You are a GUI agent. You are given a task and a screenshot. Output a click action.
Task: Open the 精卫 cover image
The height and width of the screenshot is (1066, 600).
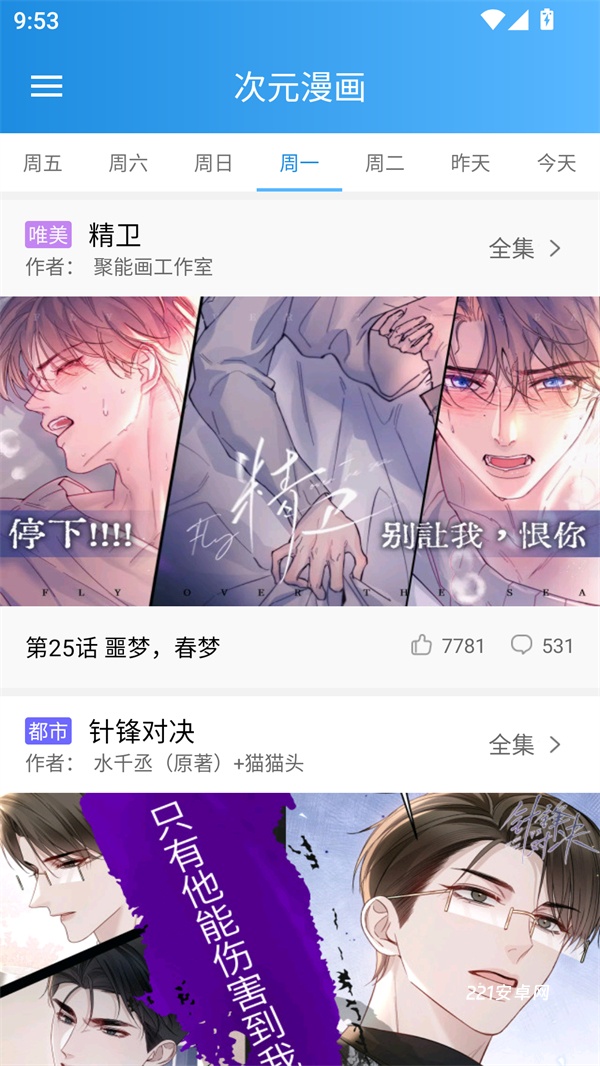300,451
